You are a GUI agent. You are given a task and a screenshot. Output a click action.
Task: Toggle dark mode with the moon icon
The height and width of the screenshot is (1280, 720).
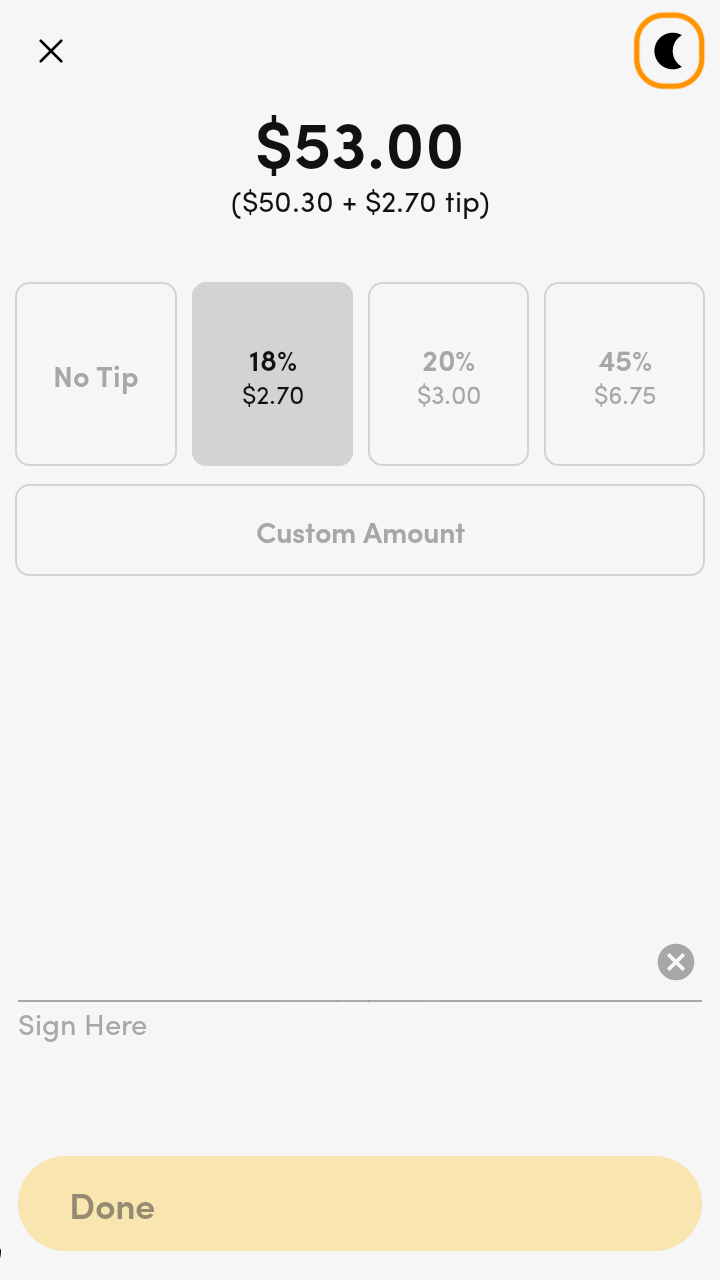click(x=669, y=51)
